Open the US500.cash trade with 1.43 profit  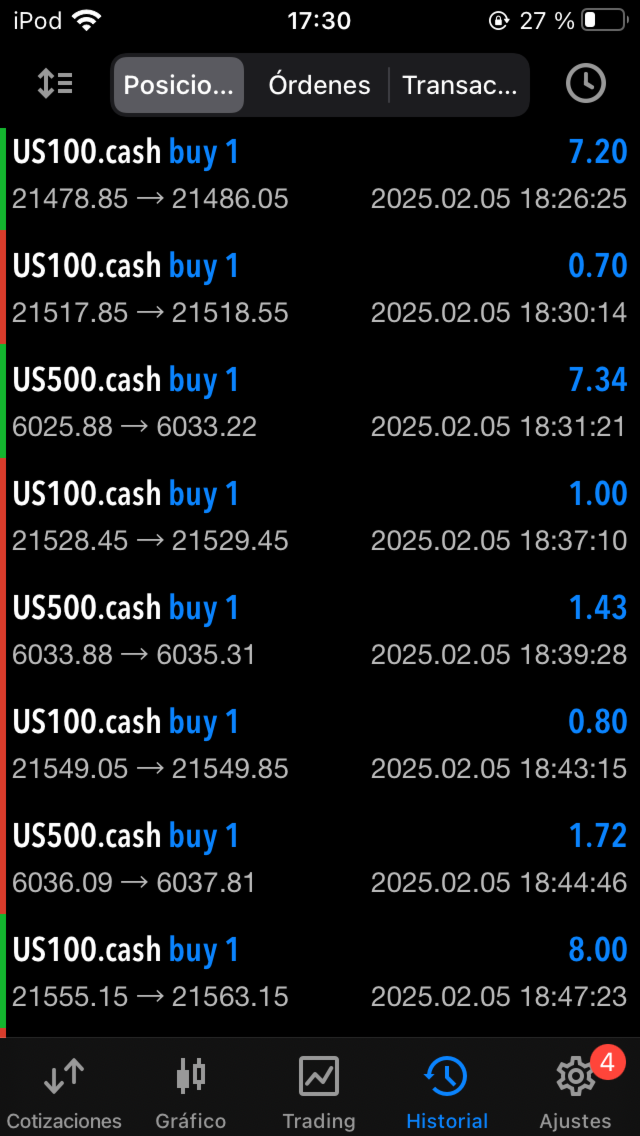(x=320, y=630)
